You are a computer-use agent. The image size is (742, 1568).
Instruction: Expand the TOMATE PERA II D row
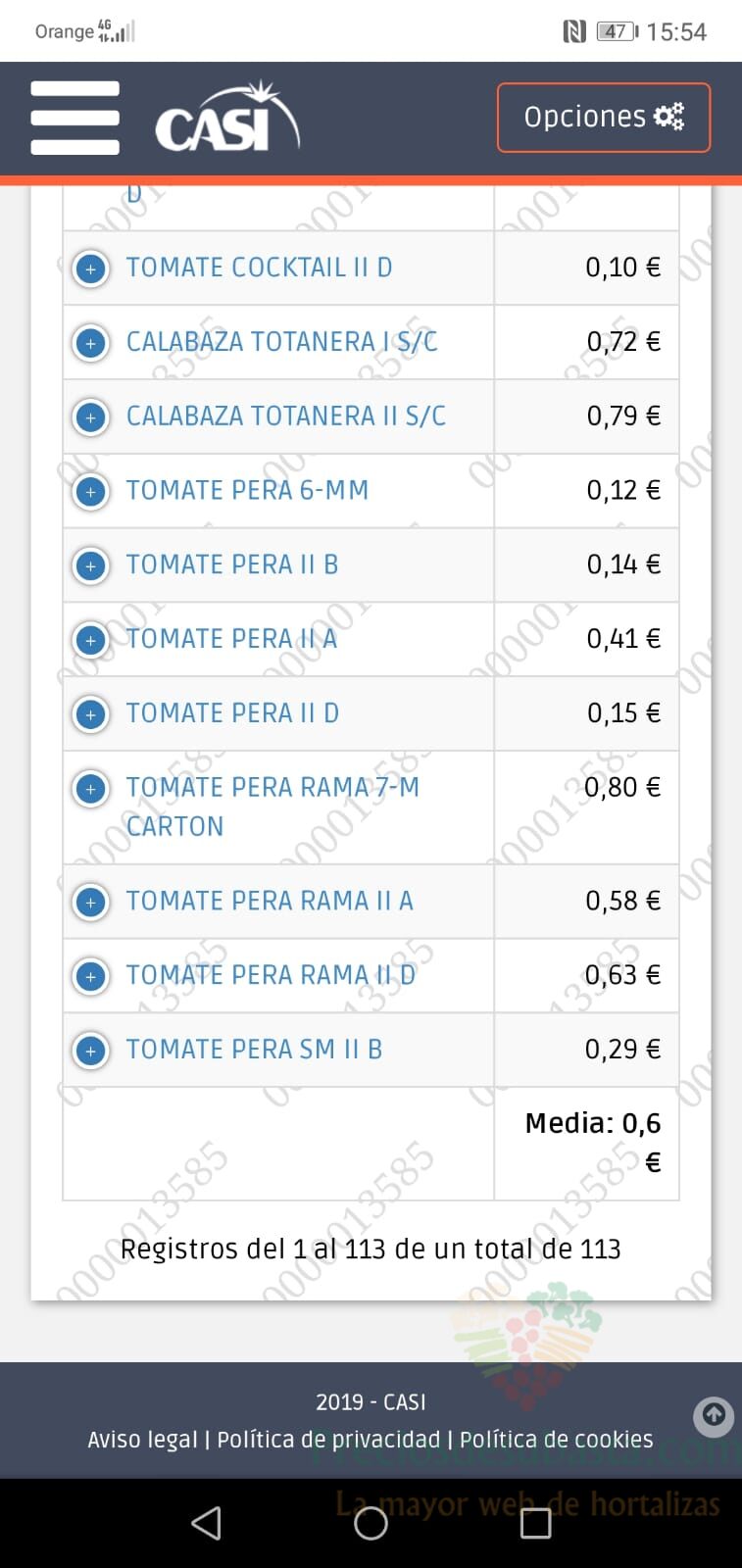point(91,714)
